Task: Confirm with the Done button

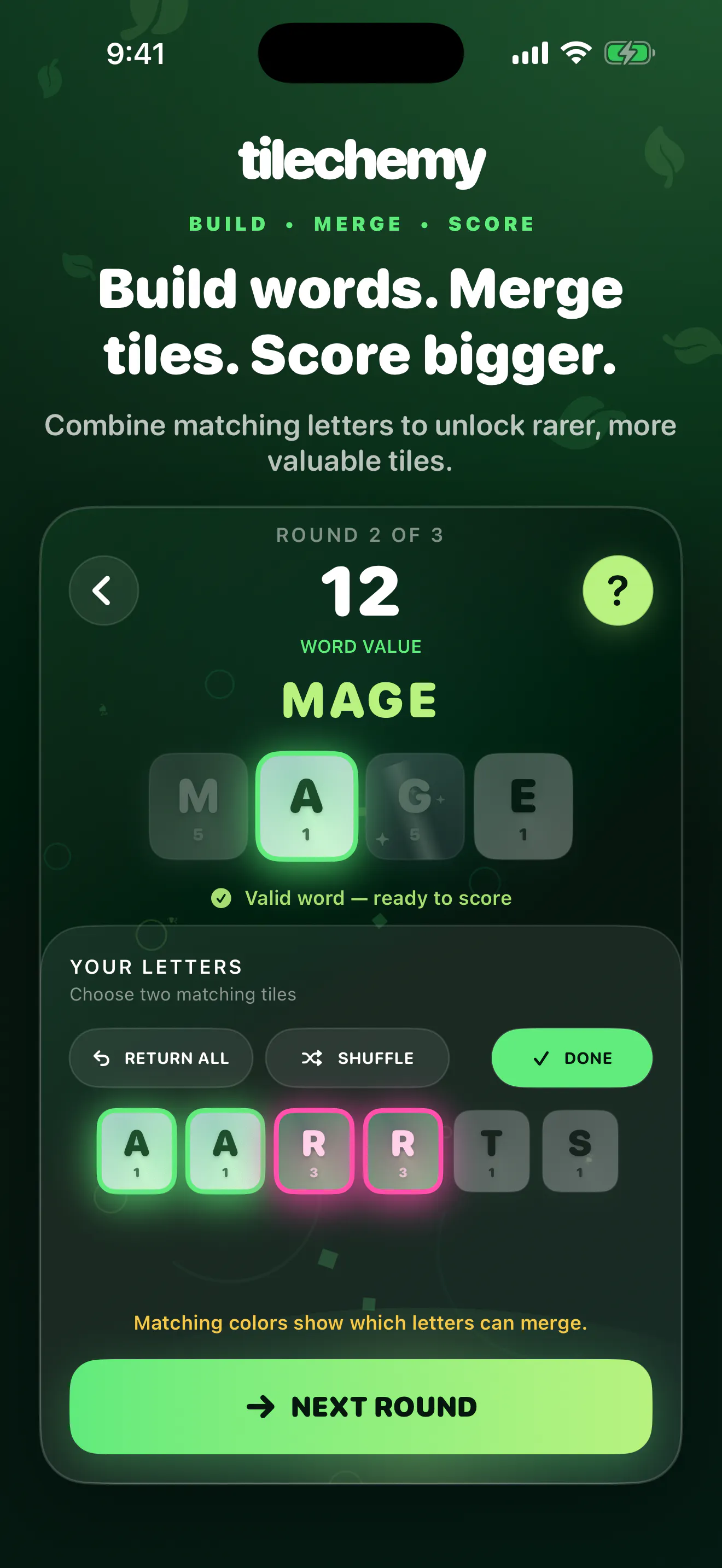Action: [x=572, y=1058]
